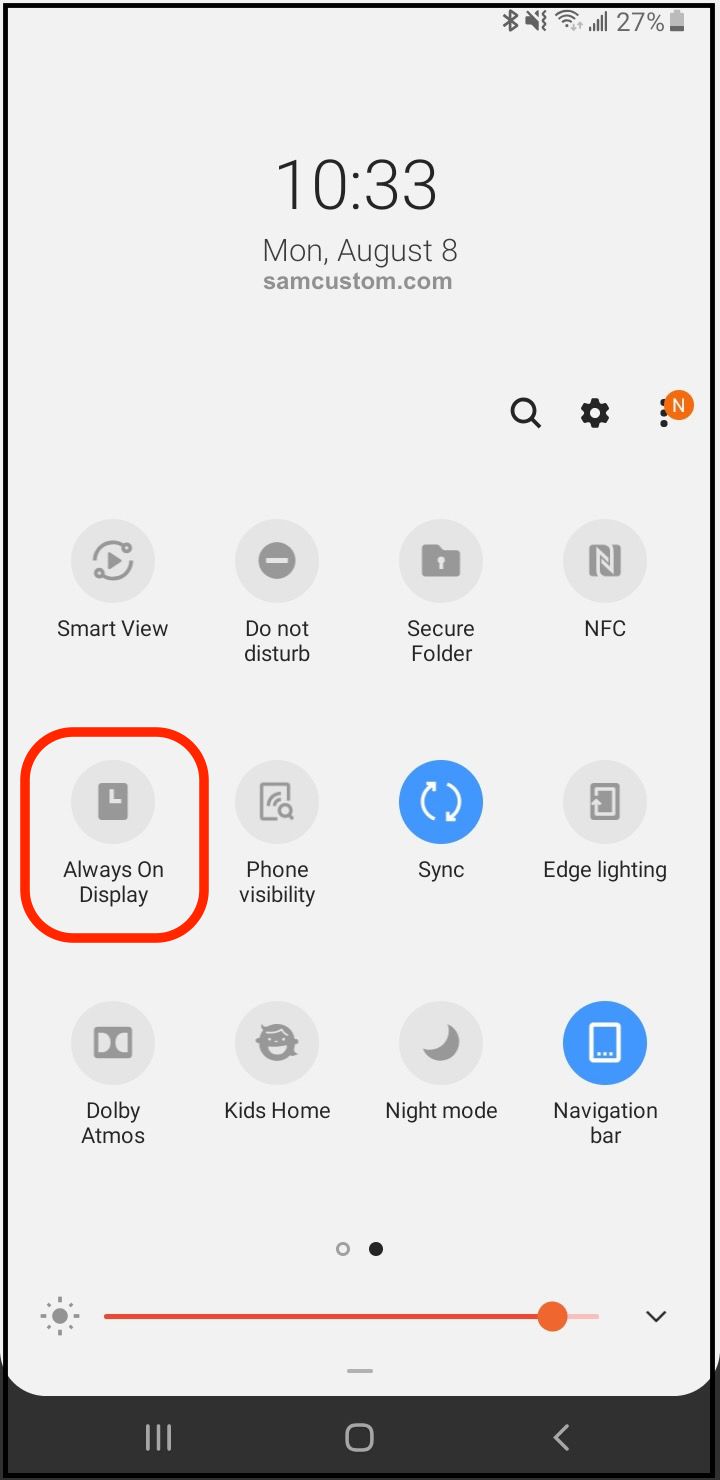Open quick settings search

[x=525, y=412]
